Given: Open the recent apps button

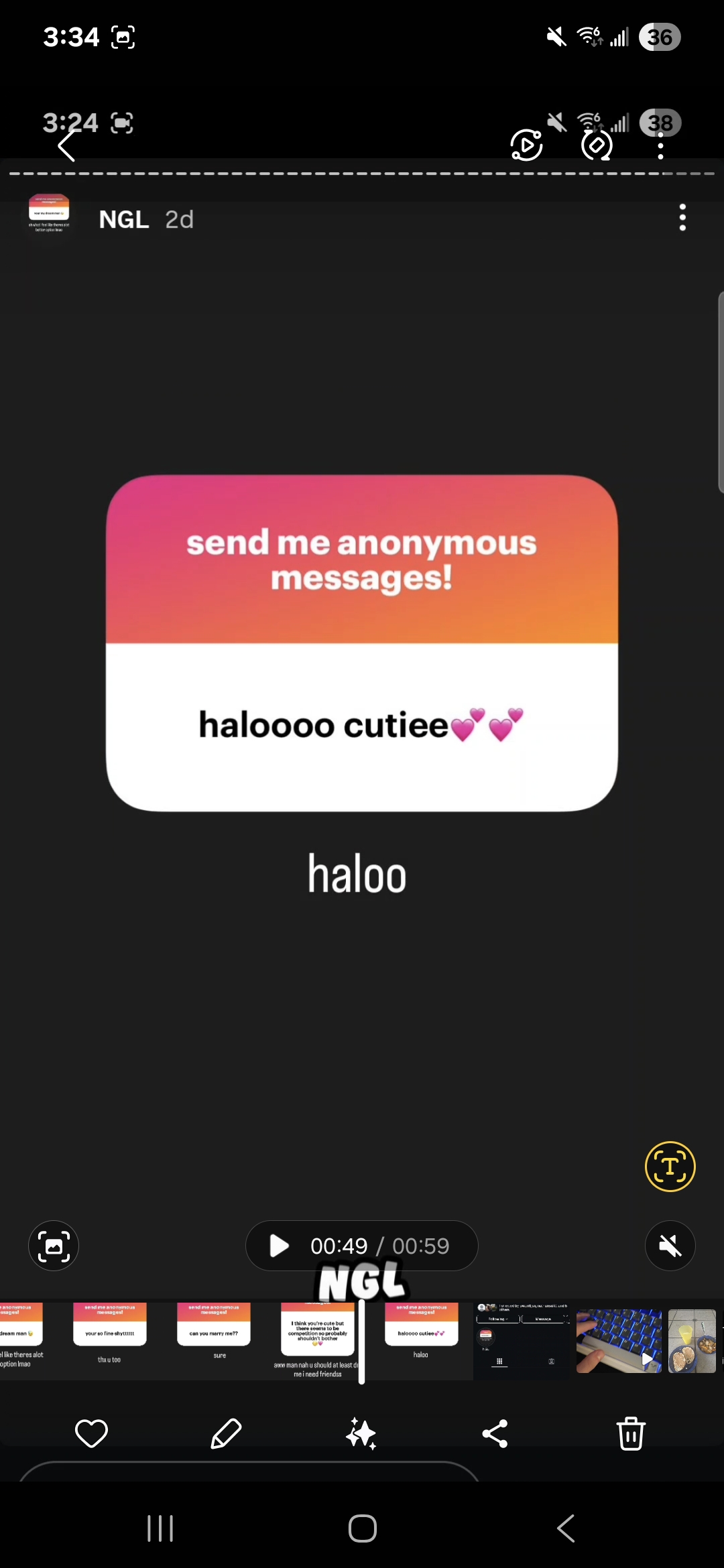Looking at the screenshot, I should [x=160, y=1528].
